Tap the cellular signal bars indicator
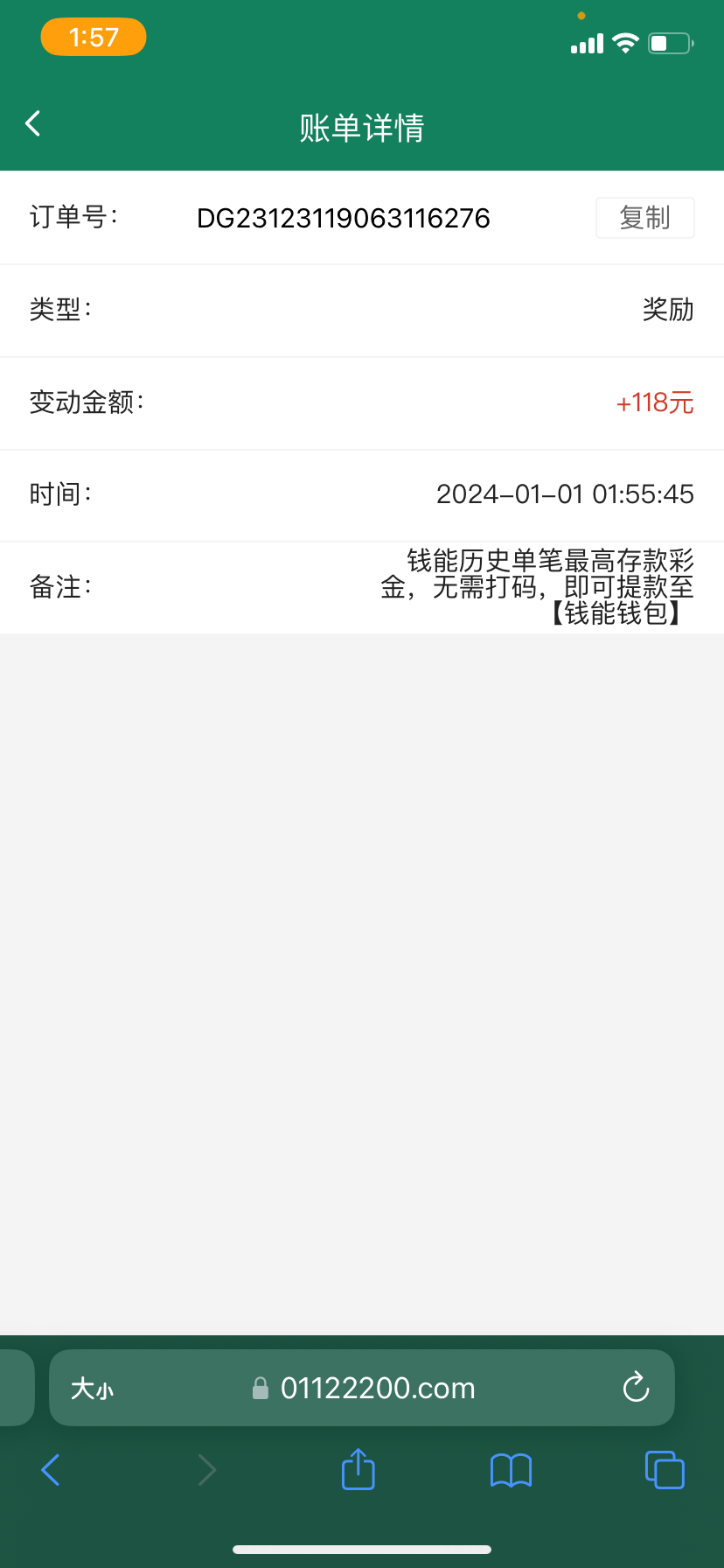This screenshot has height=1568, width=724. pyautogui.click(x=585, y=43)
